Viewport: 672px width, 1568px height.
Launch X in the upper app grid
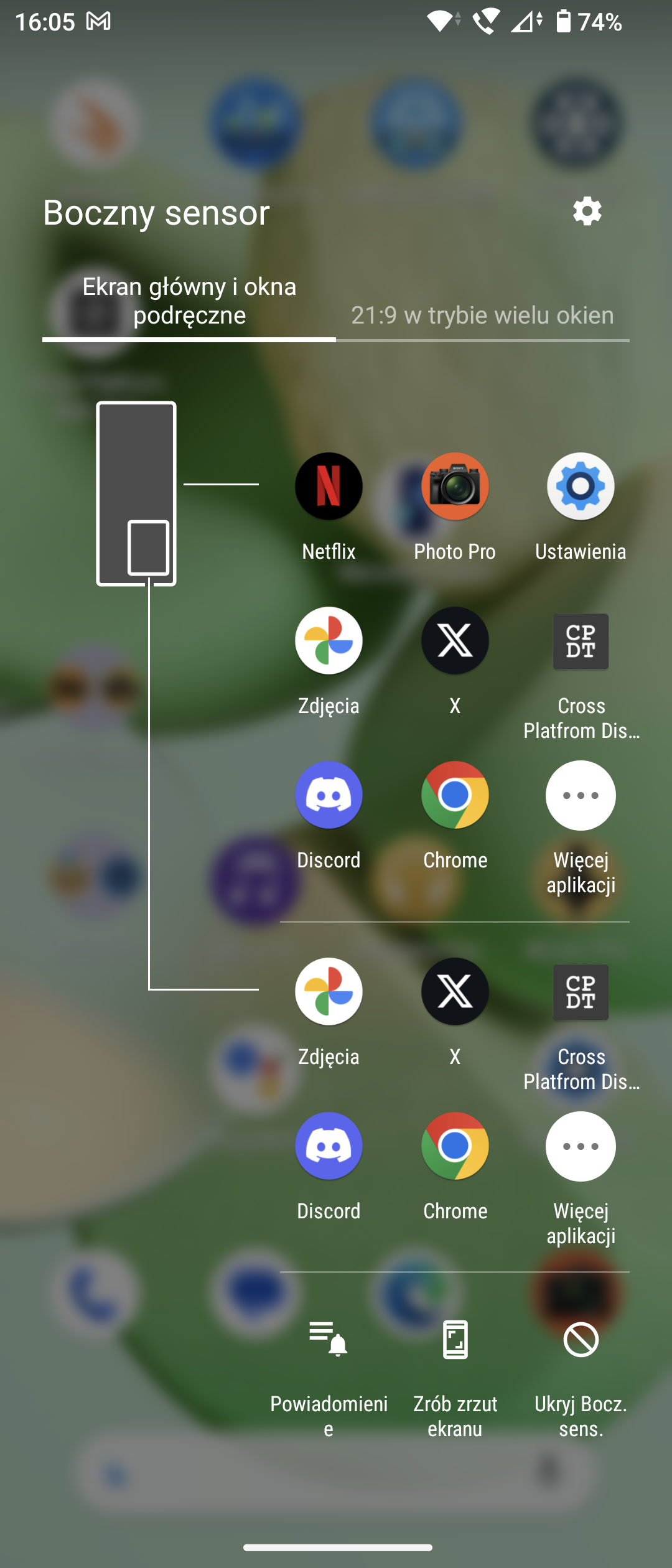click(455, 641)
